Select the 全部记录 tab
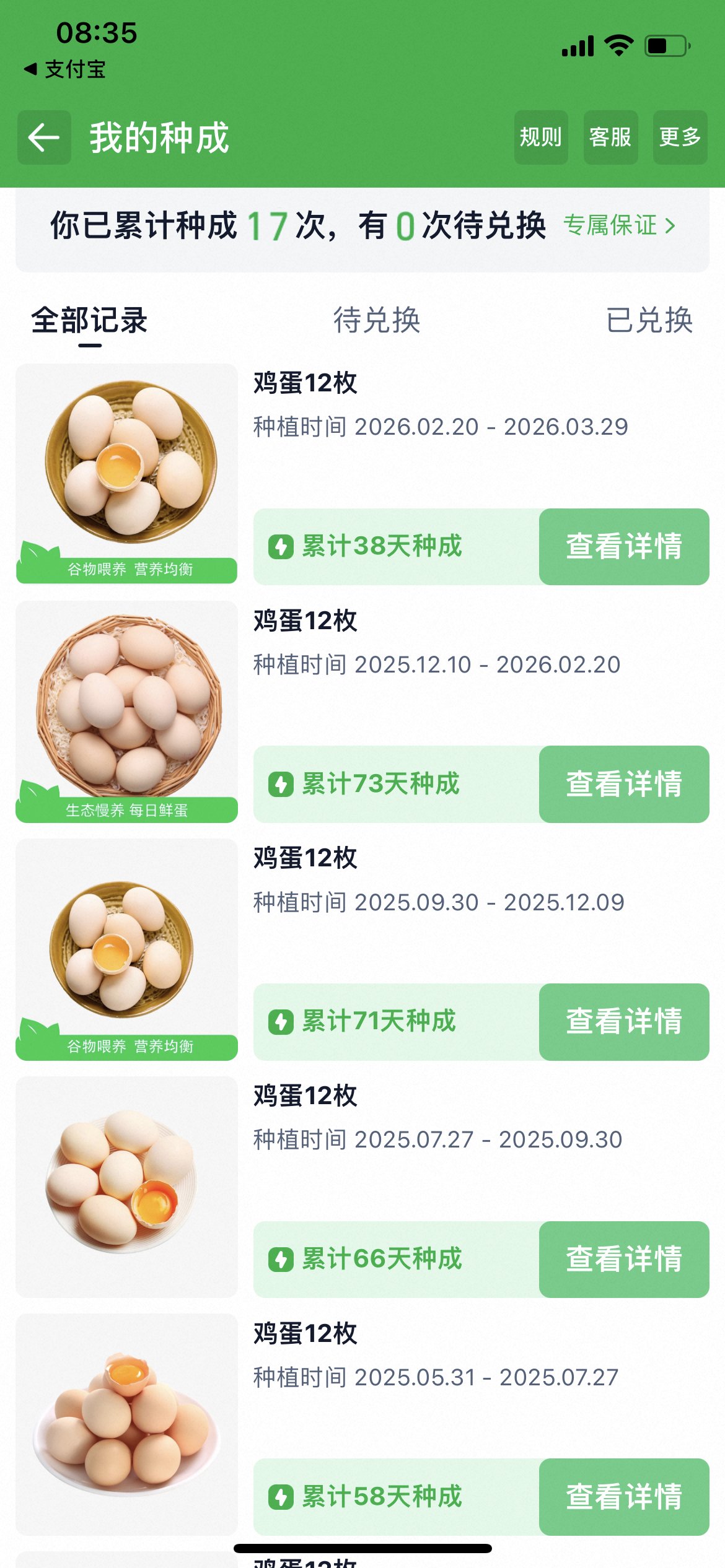Image resolution: width=725 pixels, height=1568 pixels. pyautogui.click(x=89, y=321)
